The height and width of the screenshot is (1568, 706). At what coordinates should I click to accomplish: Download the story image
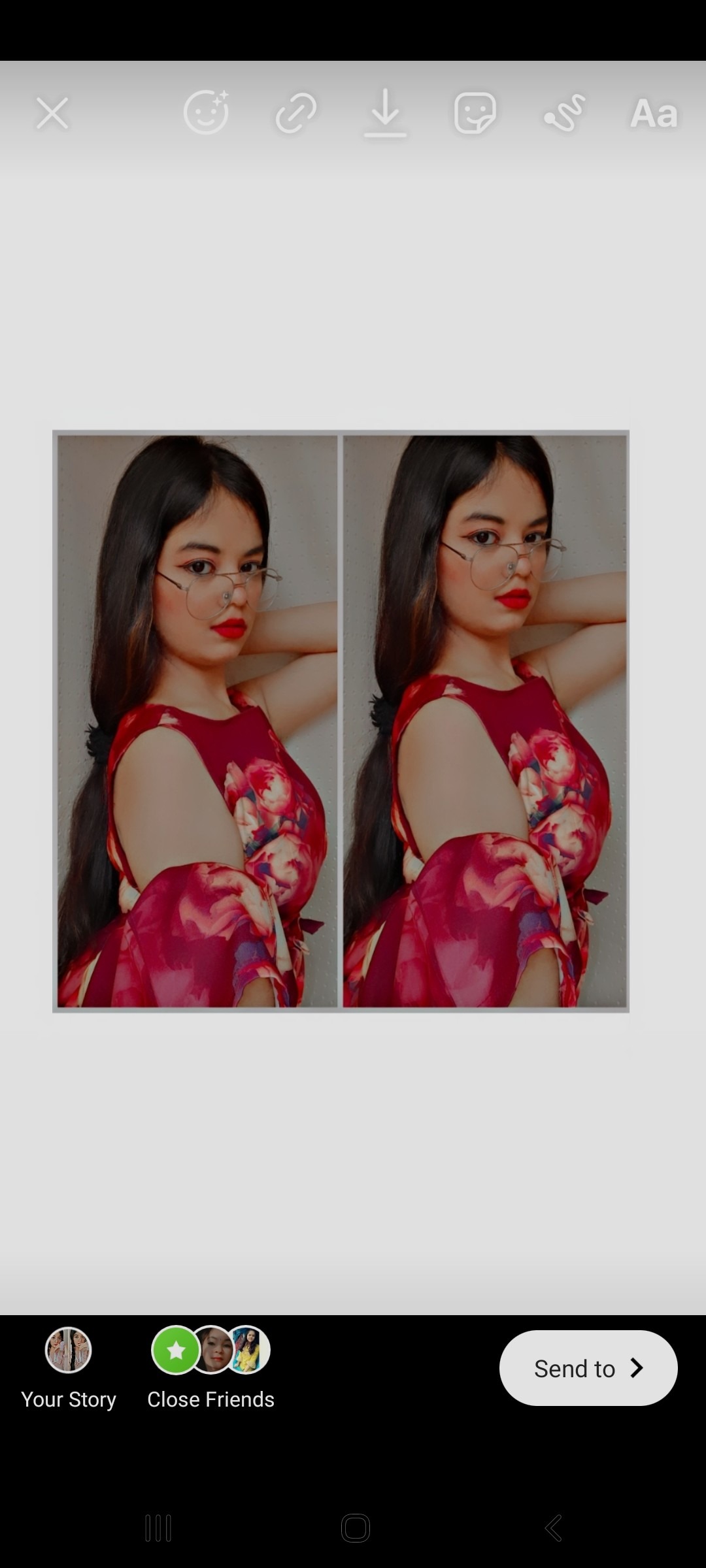(x=385, y=113)
